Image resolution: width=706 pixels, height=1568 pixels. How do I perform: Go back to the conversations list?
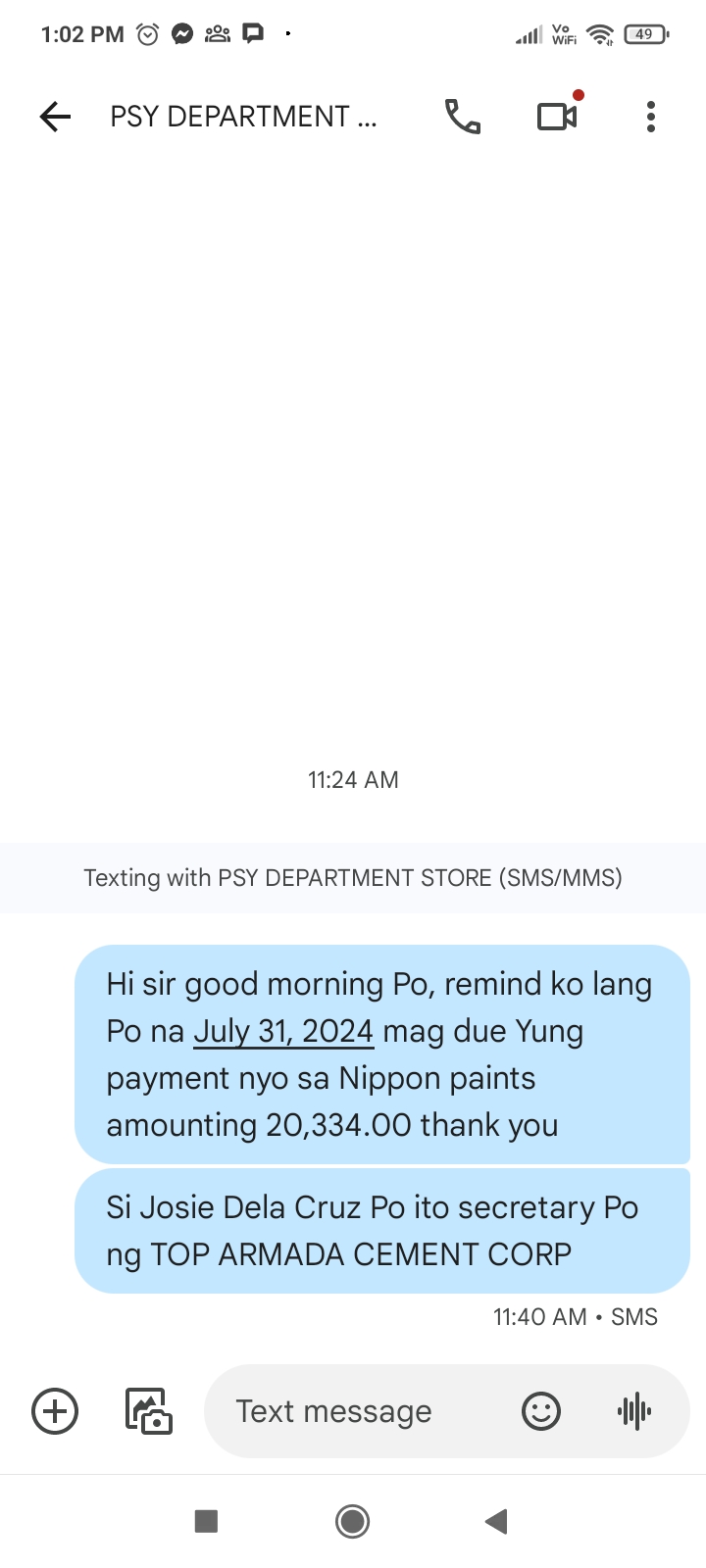tap(55, 117)
